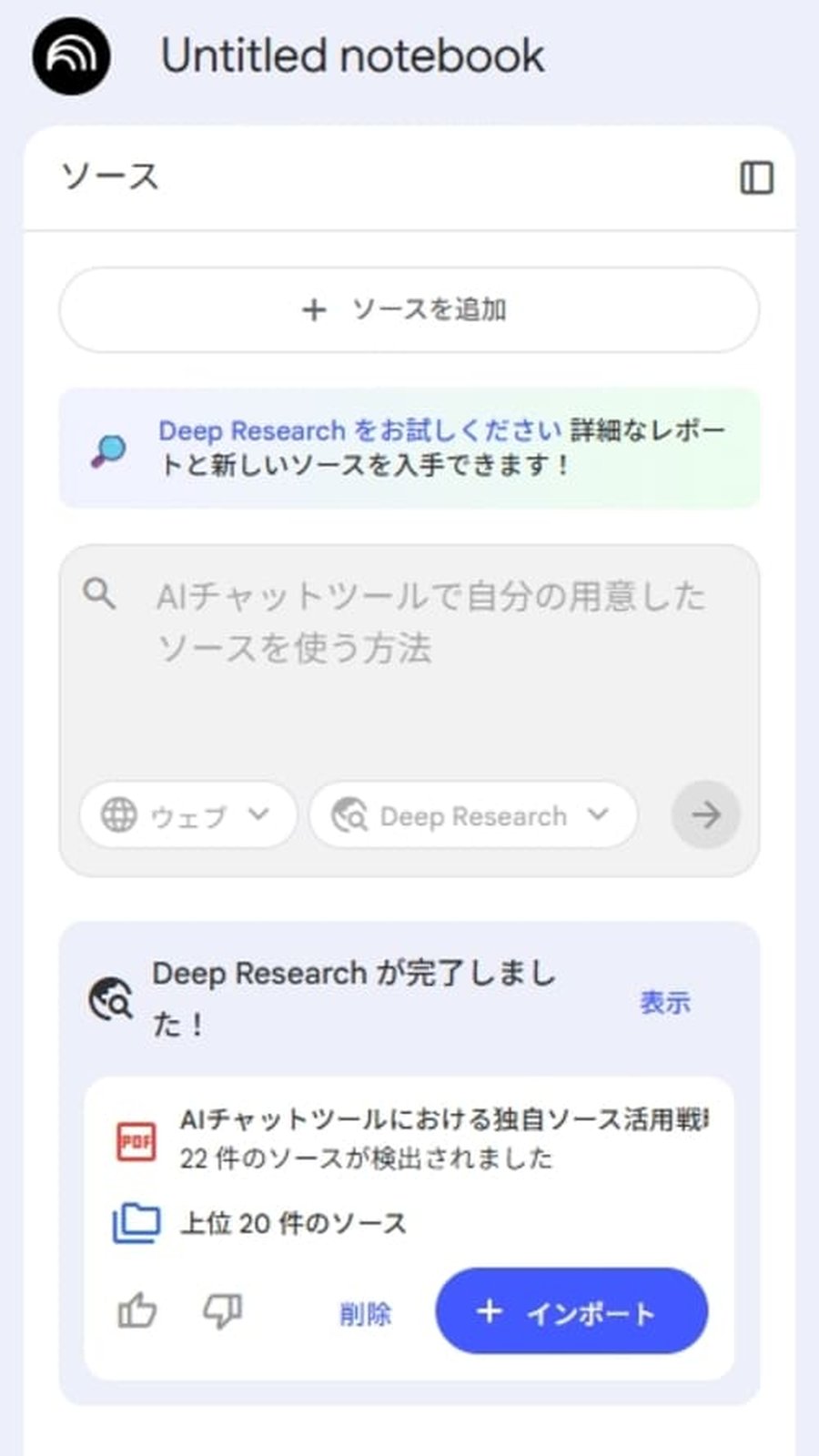819x1456 pixels.
Task: Open the PDF report icon
Action: click(x=135, y=1140)
